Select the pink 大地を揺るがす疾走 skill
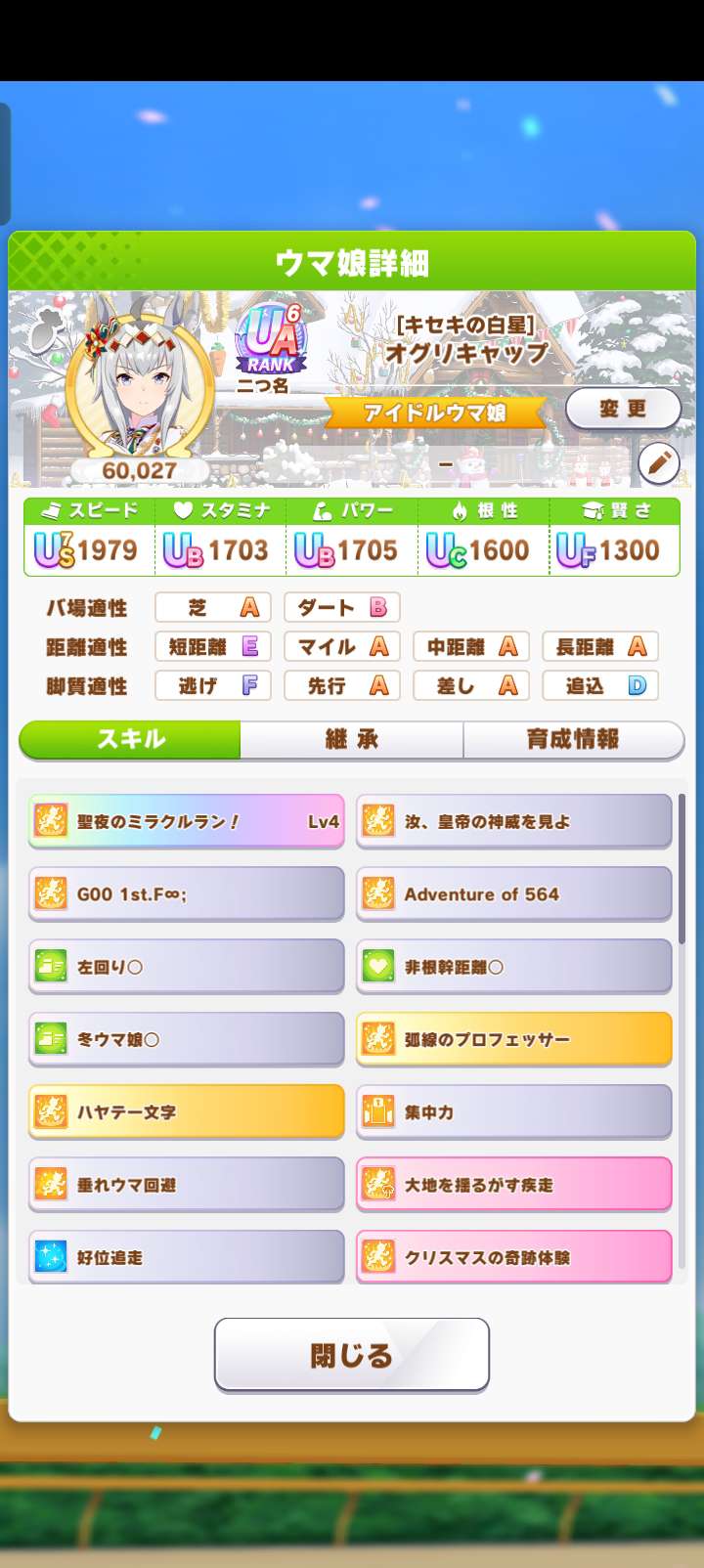Screen dimensions: 704x1568 pyautogui.click(x=513, y=1184)
